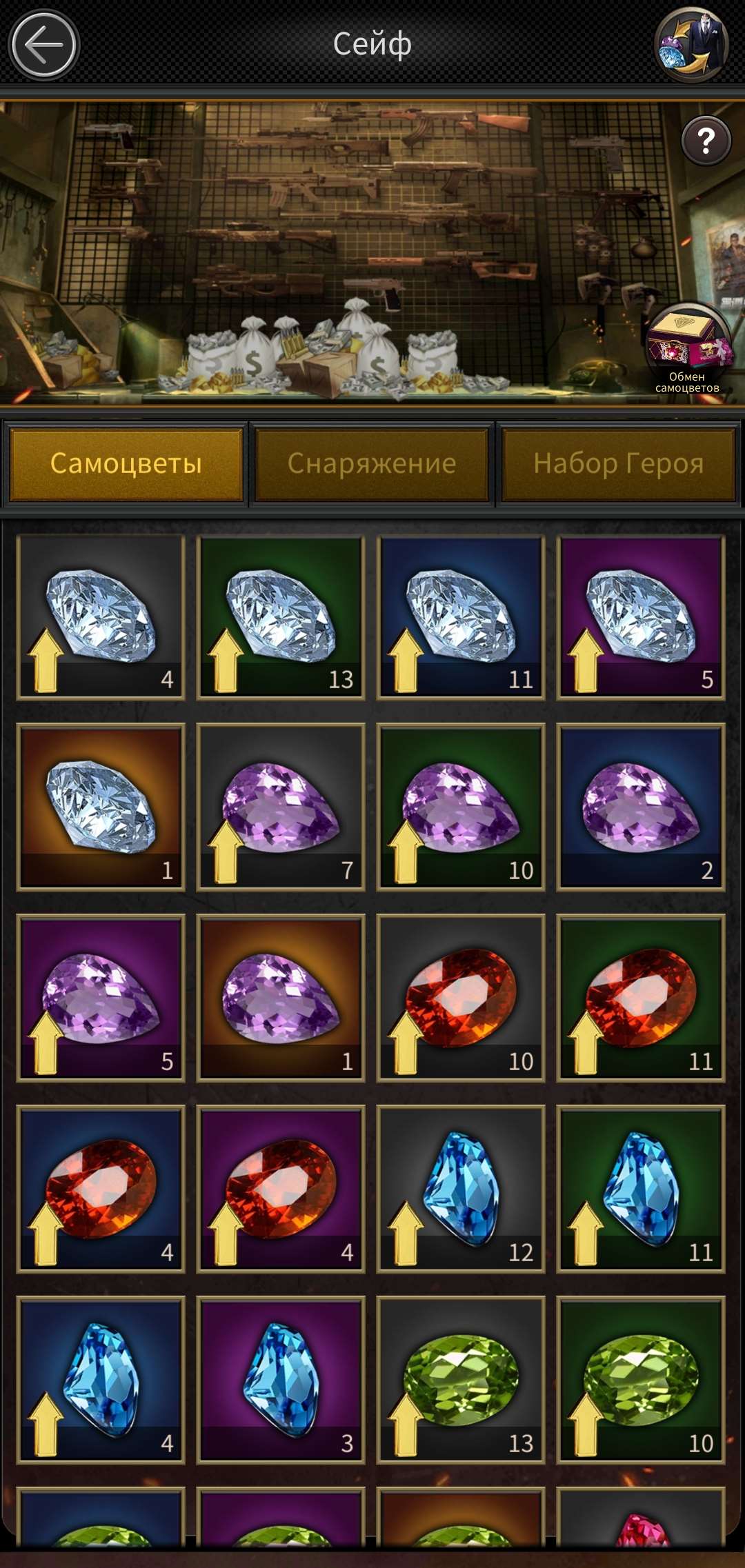Choose green-background green gem with count 10
Image resolution: width=745 pixels, height=1568 pixels.
641,1380
